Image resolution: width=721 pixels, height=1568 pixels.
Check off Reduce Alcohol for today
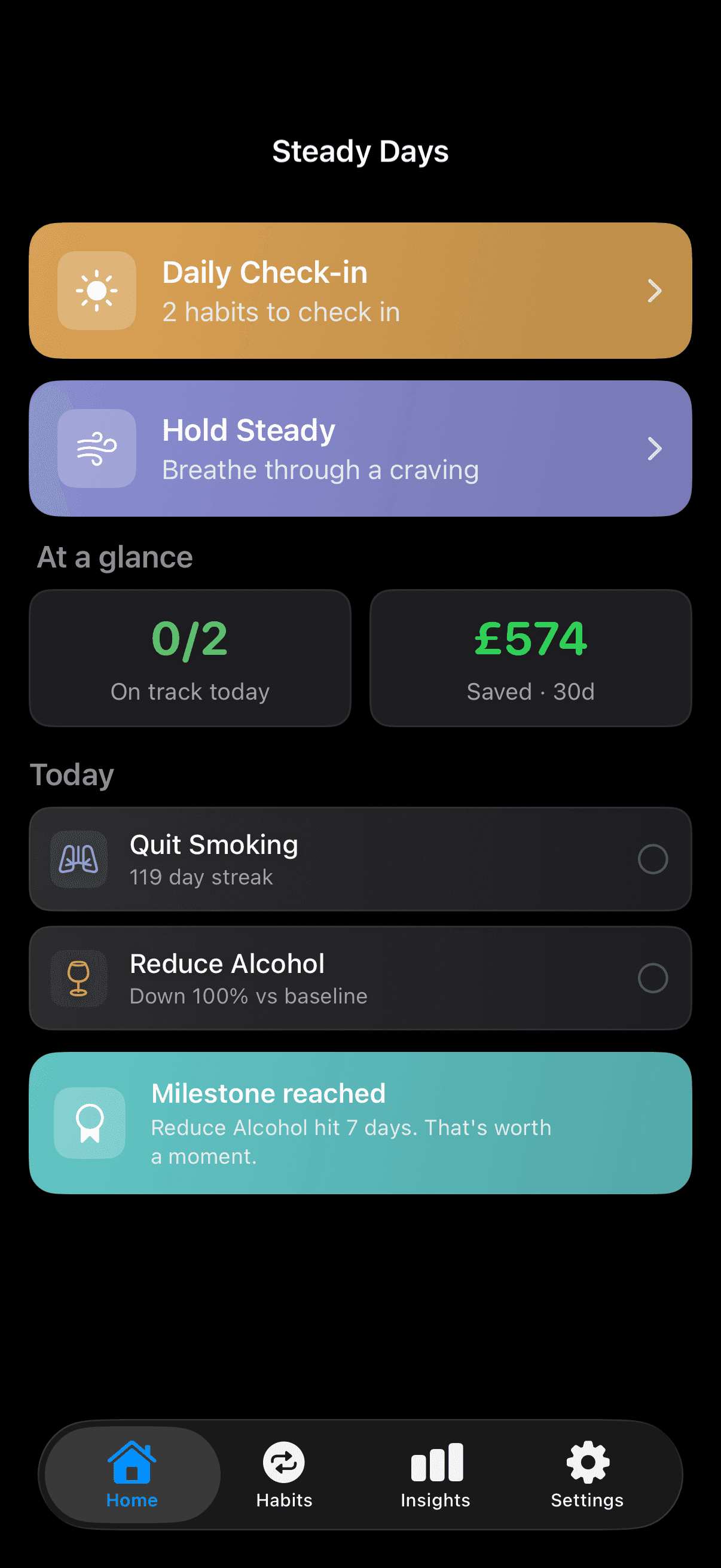[652, 978]
